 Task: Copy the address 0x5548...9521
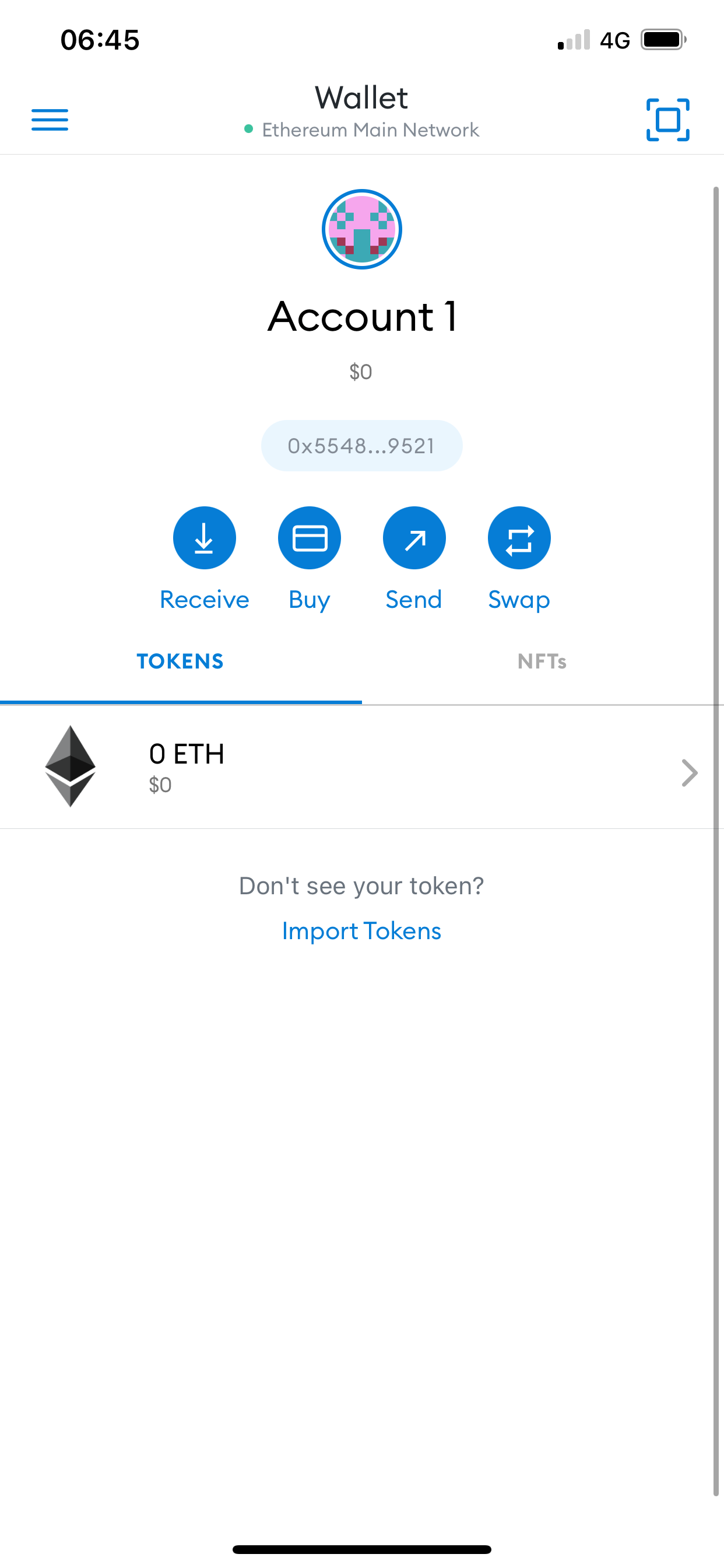coord(361,446)
